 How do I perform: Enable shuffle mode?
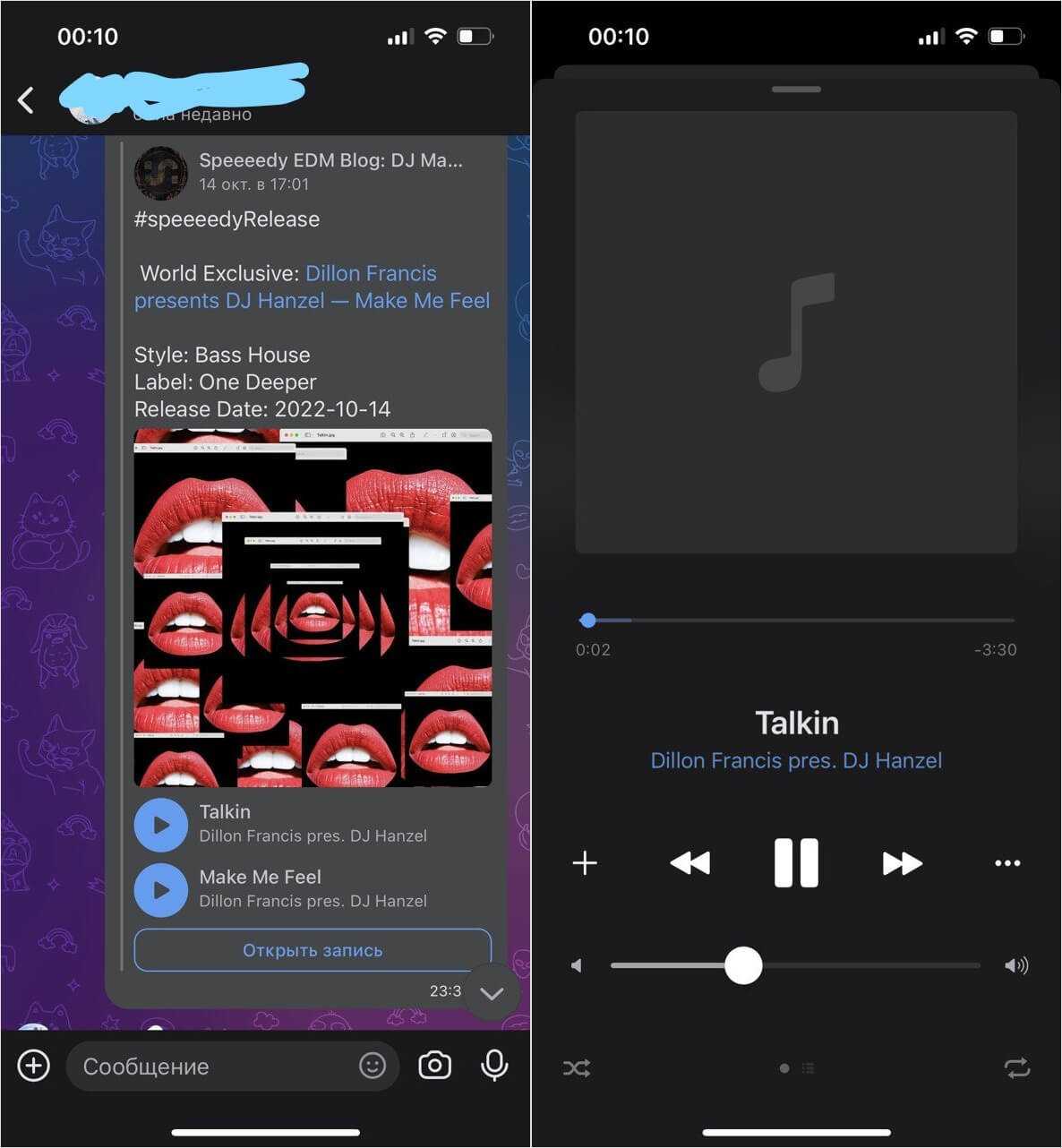(x=577, y=1067)
